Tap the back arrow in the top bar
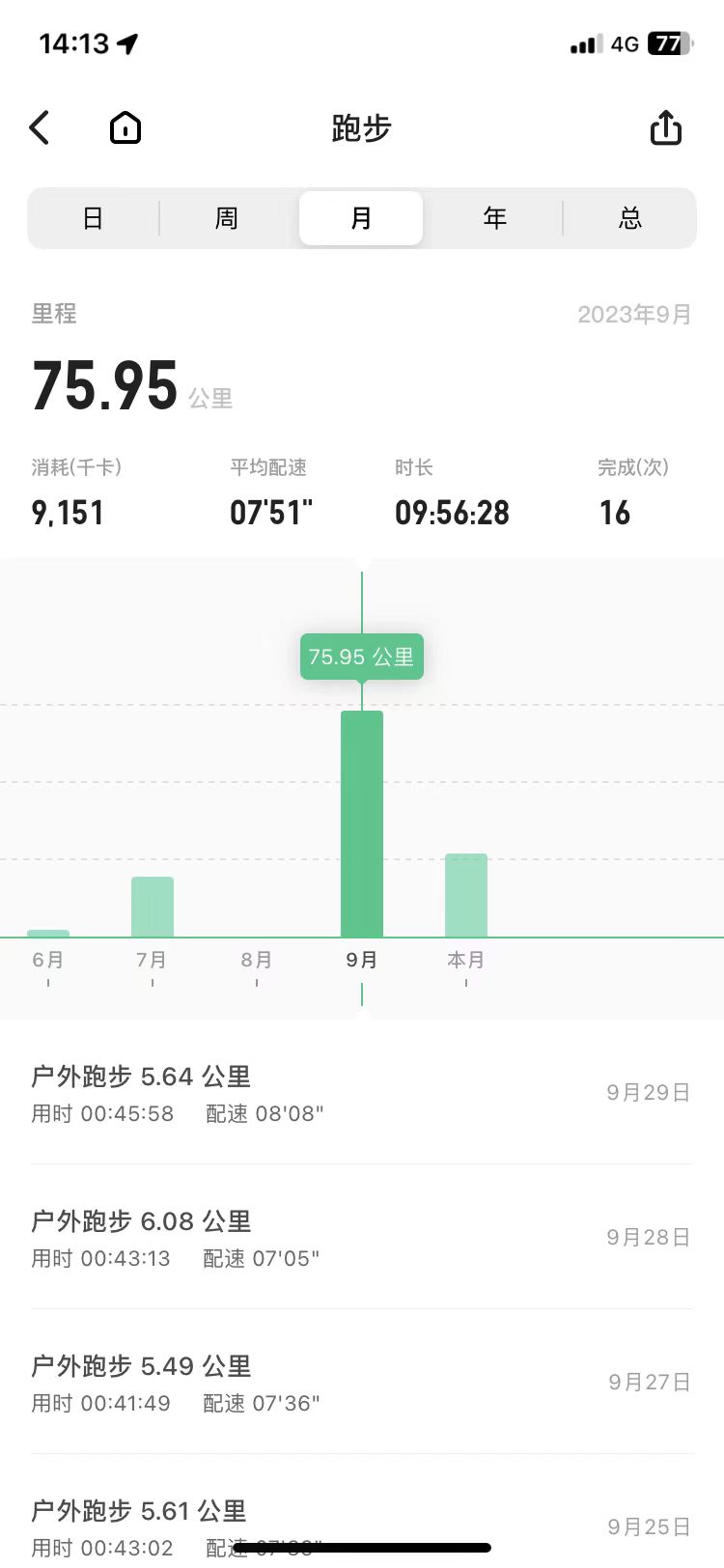The image size is (724, 1568). coord(39,127)
